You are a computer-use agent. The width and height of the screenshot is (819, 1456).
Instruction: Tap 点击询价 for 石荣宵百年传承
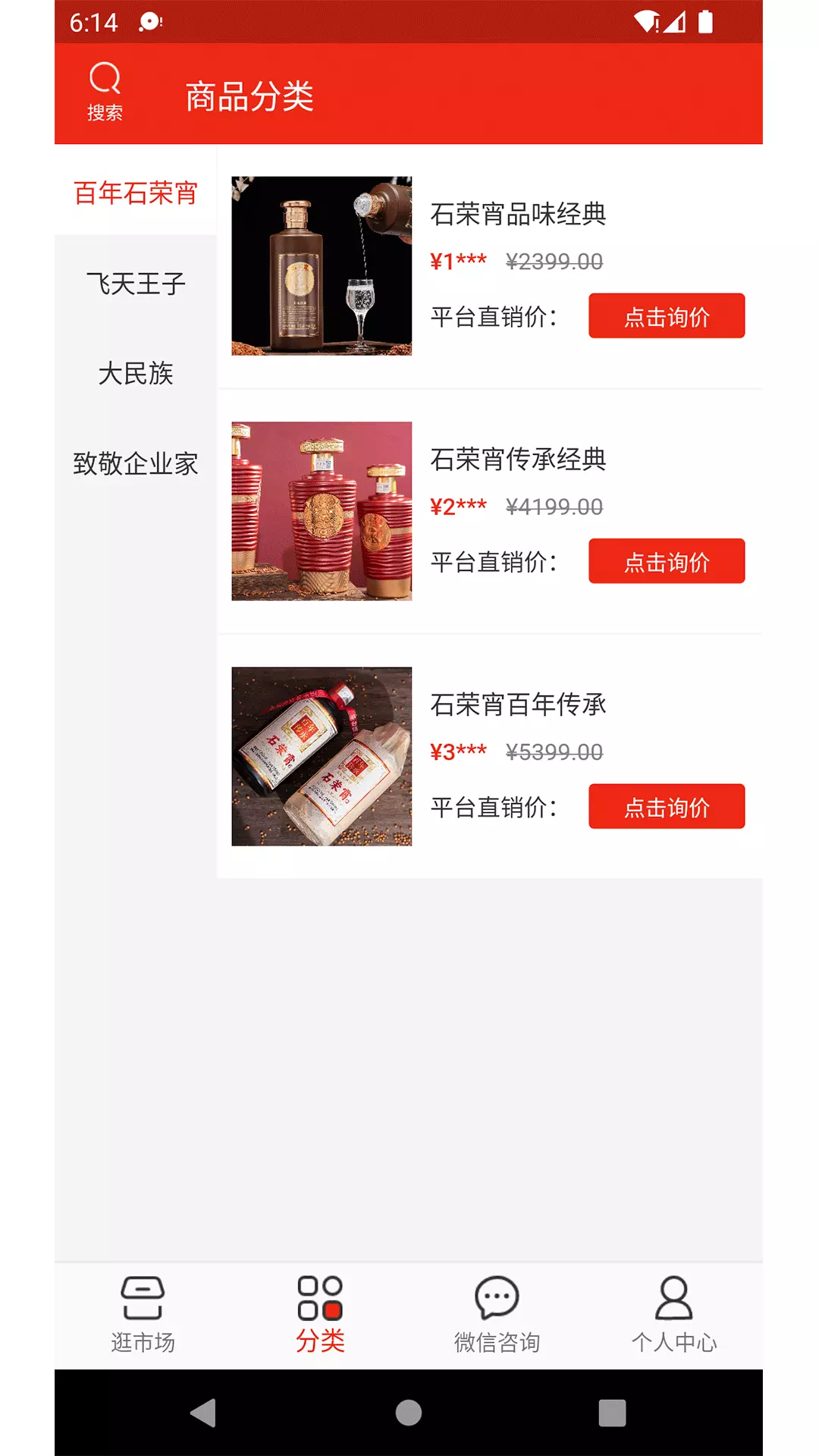point(667,806)
